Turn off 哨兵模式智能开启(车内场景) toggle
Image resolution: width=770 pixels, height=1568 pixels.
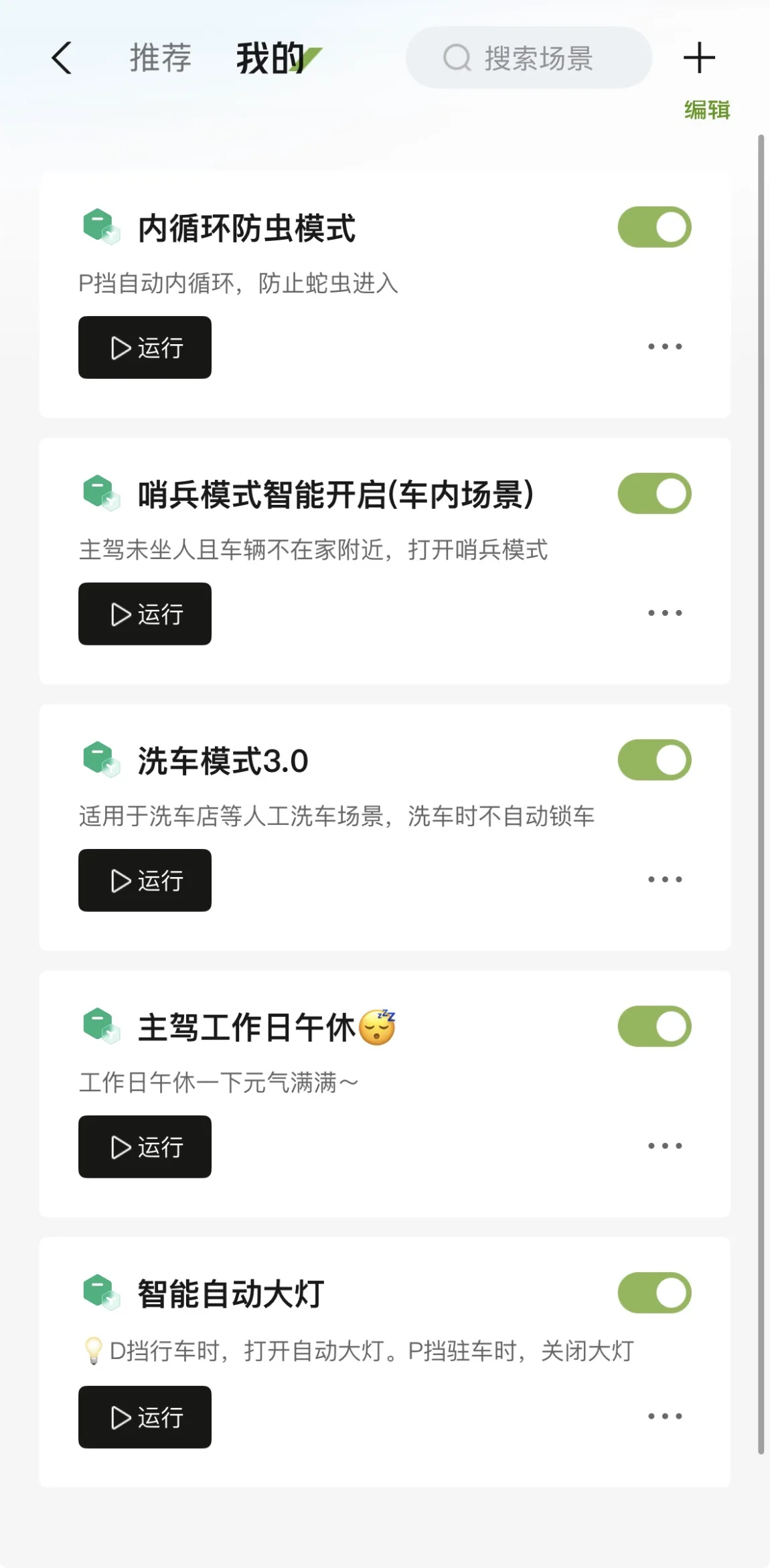pos(654,493)
